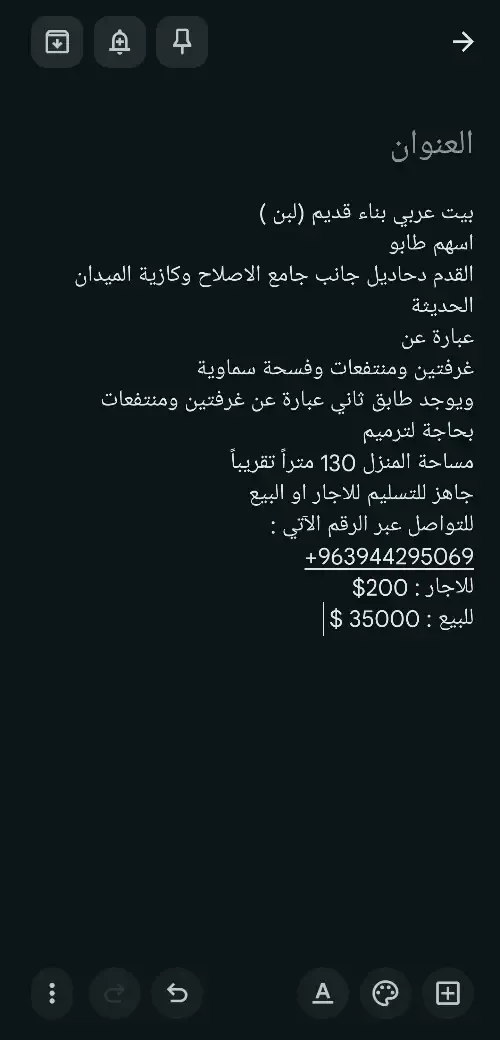Open the three-dot more menu
The height and width of the screenshot is (1040, 500).
point(52,993)
